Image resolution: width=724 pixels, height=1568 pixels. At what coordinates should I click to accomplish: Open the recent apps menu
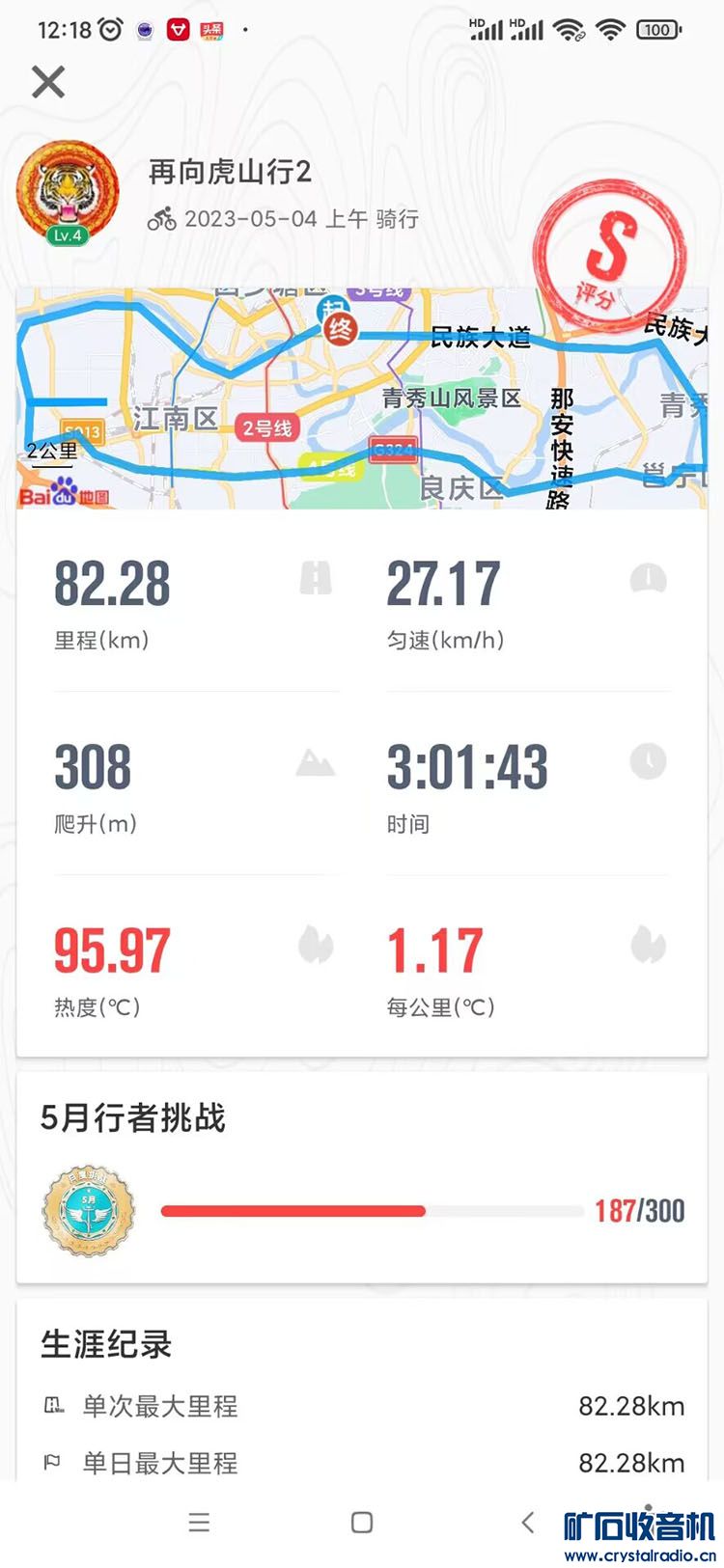(199, 1523)
